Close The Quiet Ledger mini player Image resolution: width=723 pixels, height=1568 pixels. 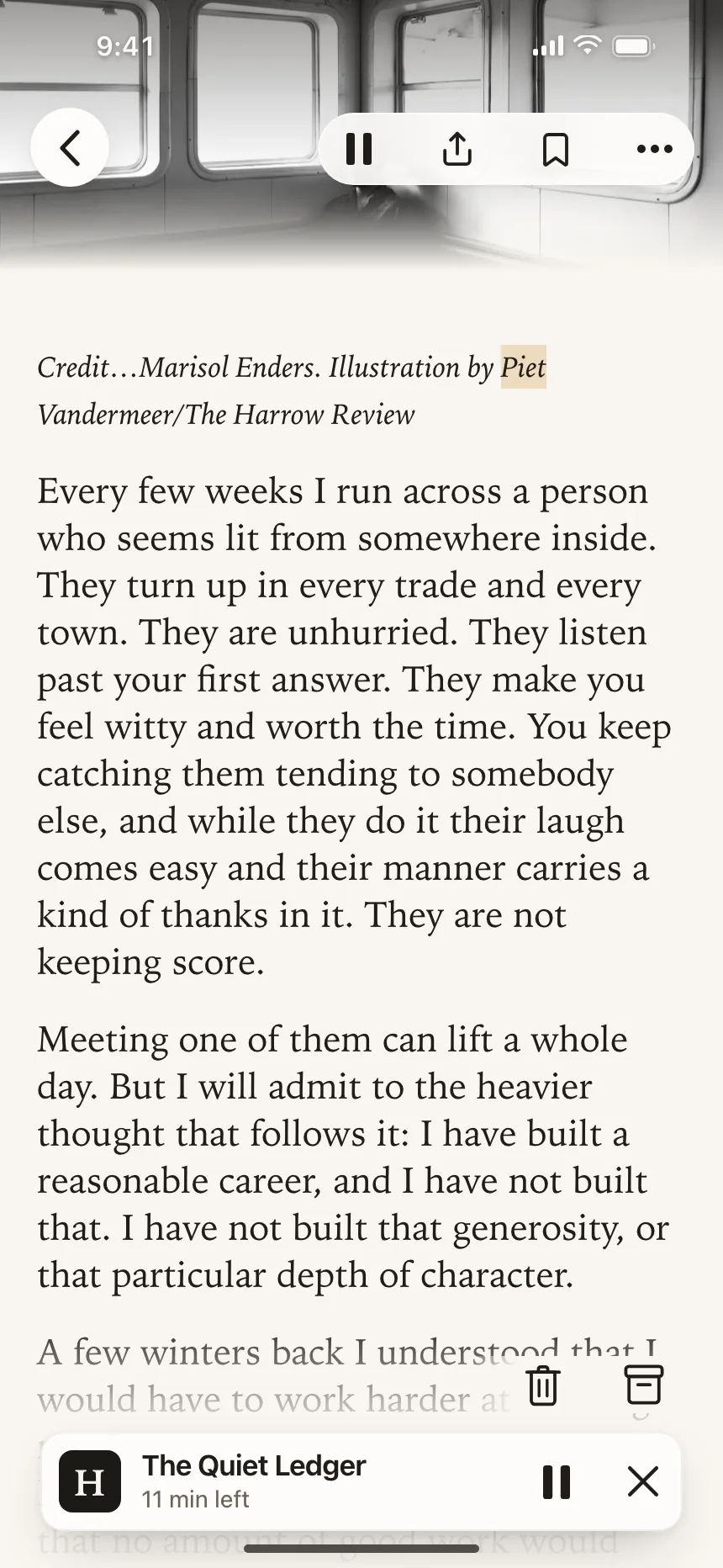(x=643, y=1481)
